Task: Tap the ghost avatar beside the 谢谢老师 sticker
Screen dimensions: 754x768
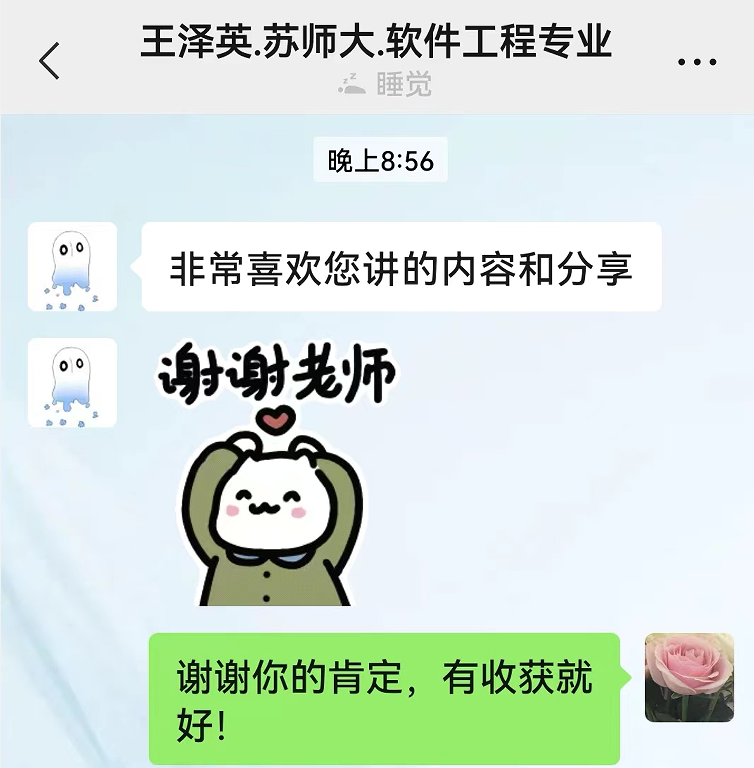Action: (x=72, y=383)
